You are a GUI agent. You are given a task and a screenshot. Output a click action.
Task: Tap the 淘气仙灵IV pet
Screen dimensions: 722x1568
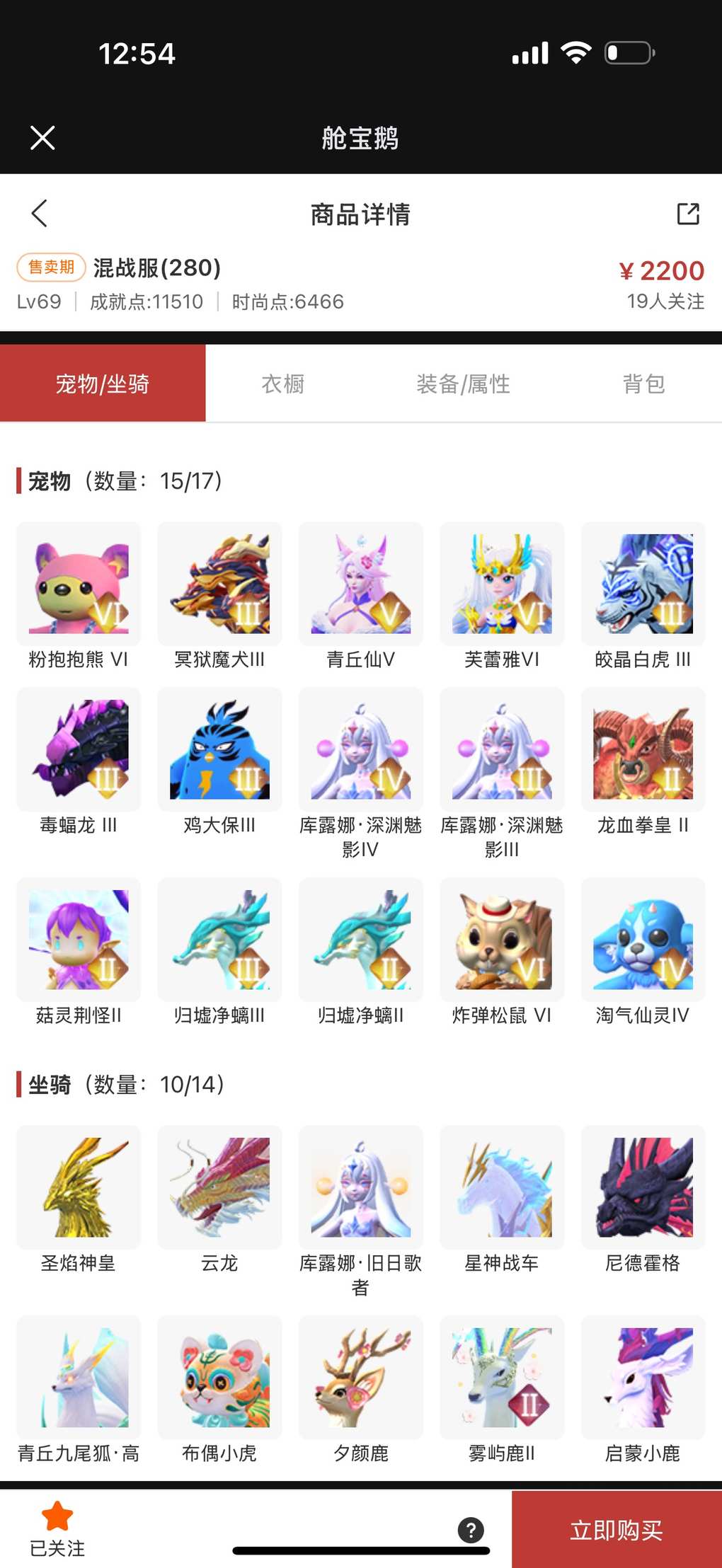point(643,940)
